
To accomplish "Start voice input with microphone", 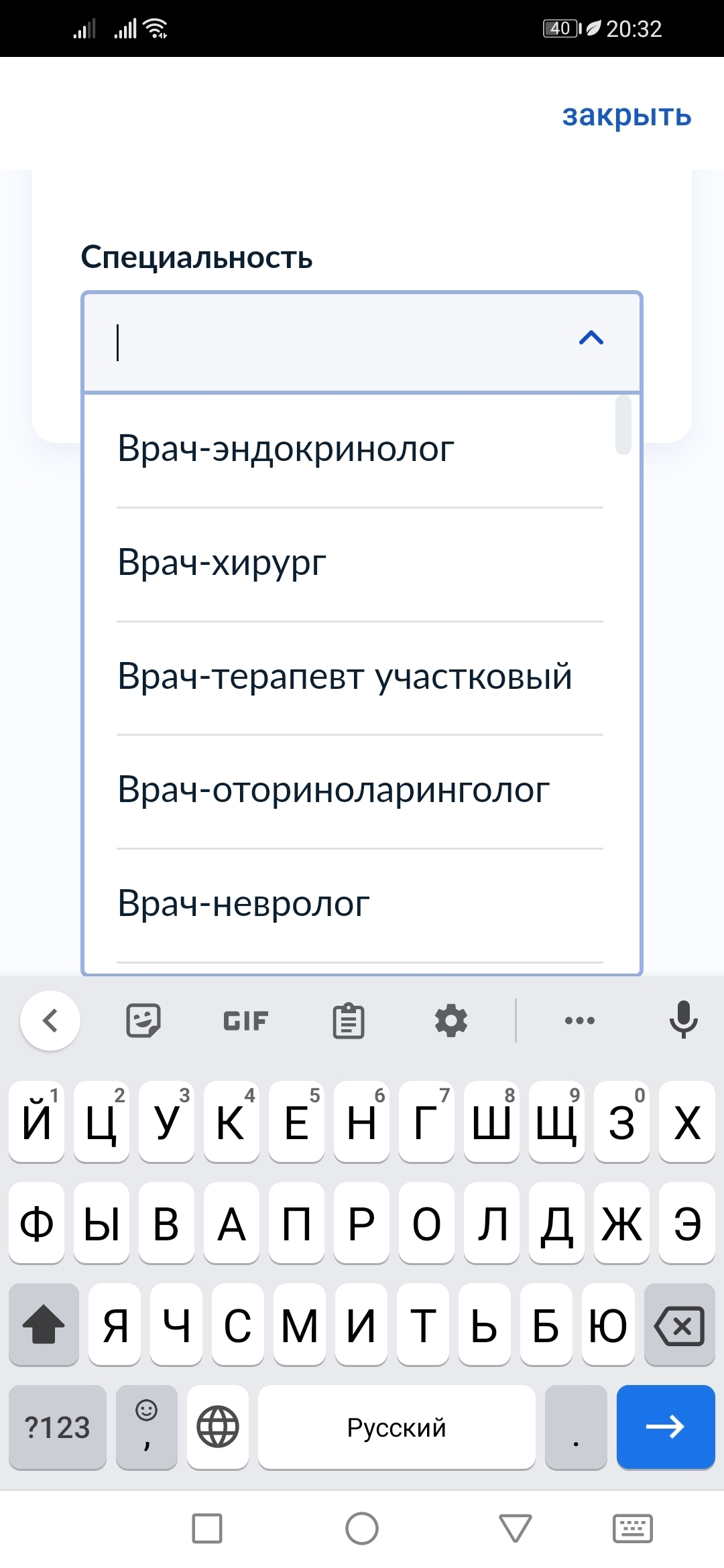I will (x=683, y=1019).
